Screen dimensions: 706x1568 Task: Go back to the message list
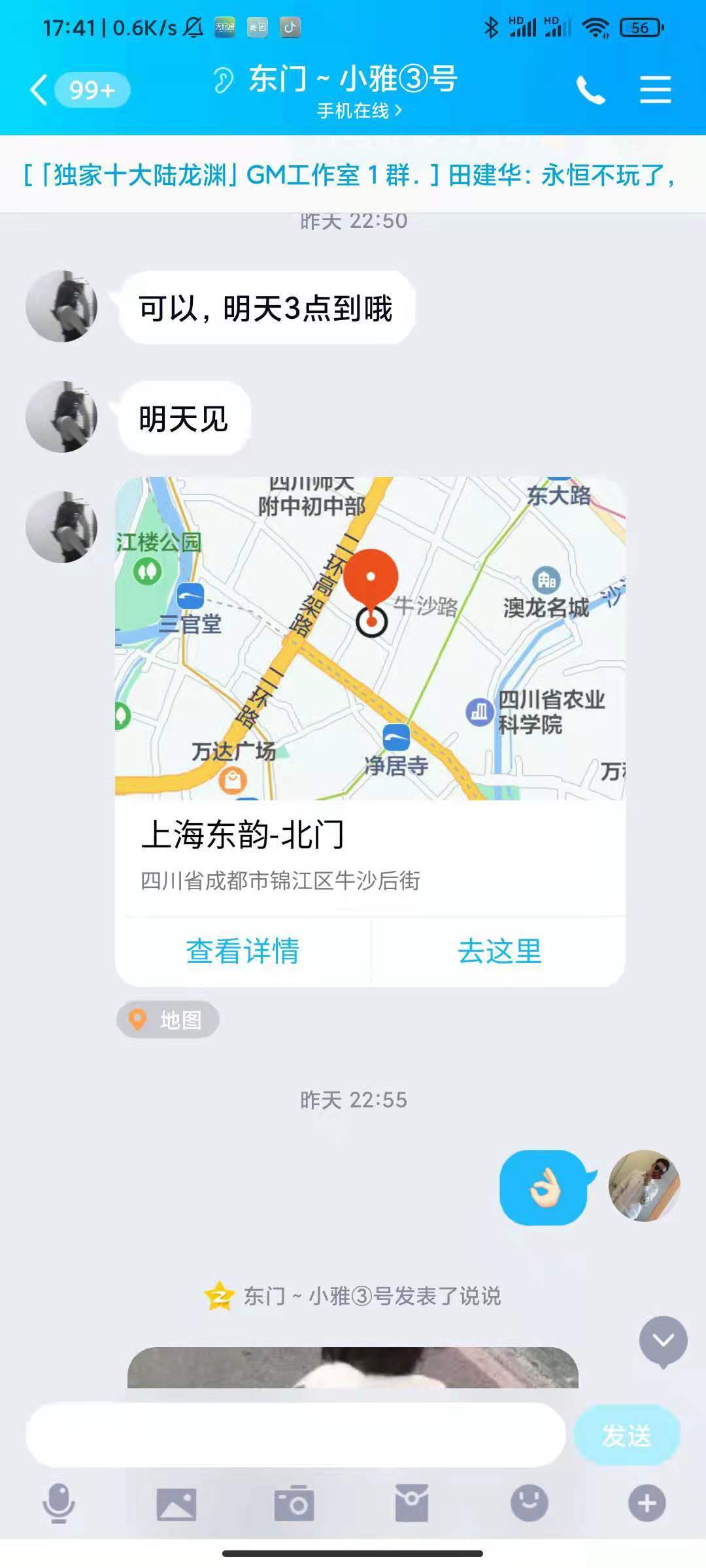(39, 90)
